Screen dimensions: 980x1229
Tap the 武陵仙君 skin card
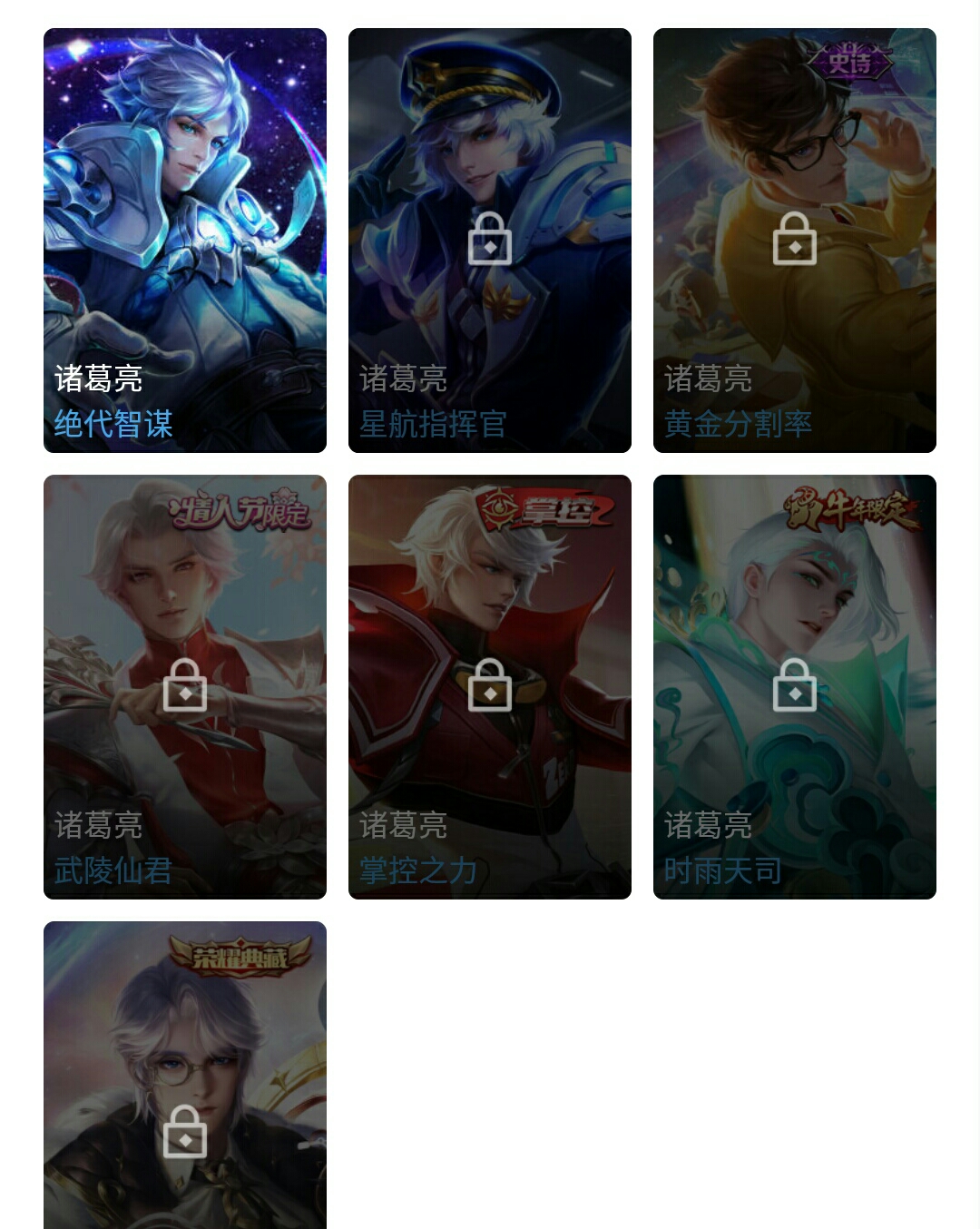(x=185, y=687)
